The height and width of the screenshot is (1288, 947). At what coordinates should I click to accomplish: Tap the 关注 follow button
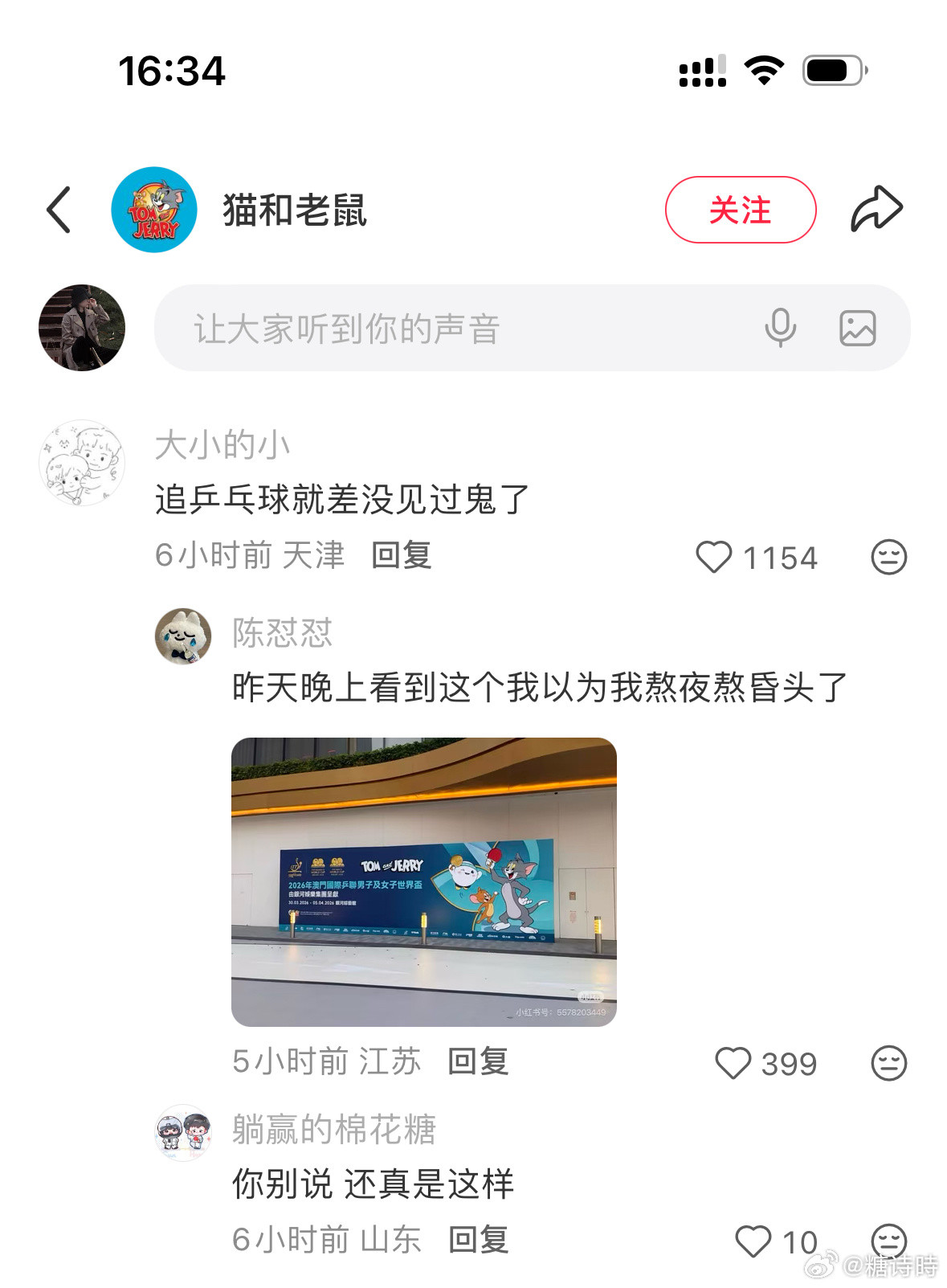click(x=740, y=210)
